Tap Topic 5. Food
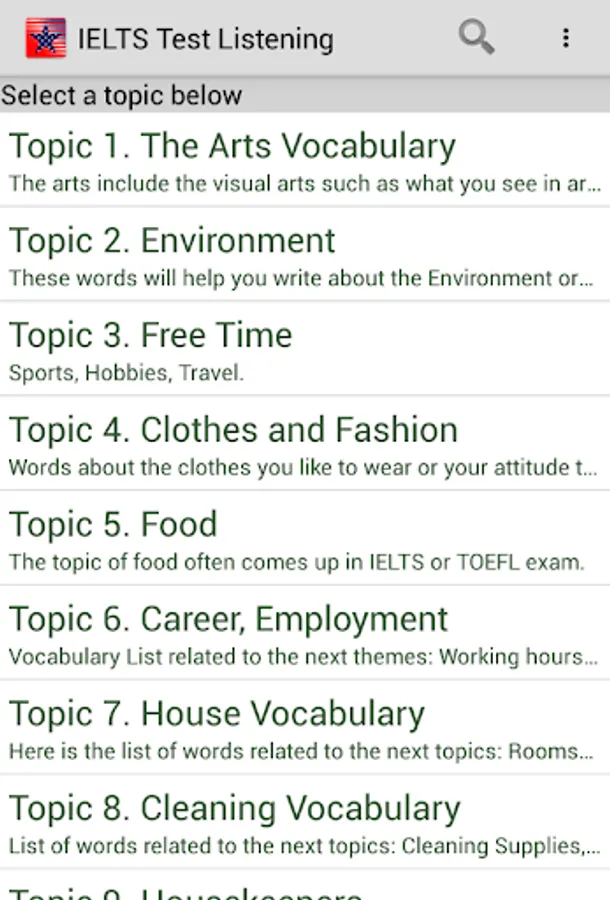This screenshot has width=610, height=900. [x=305, y=538]
